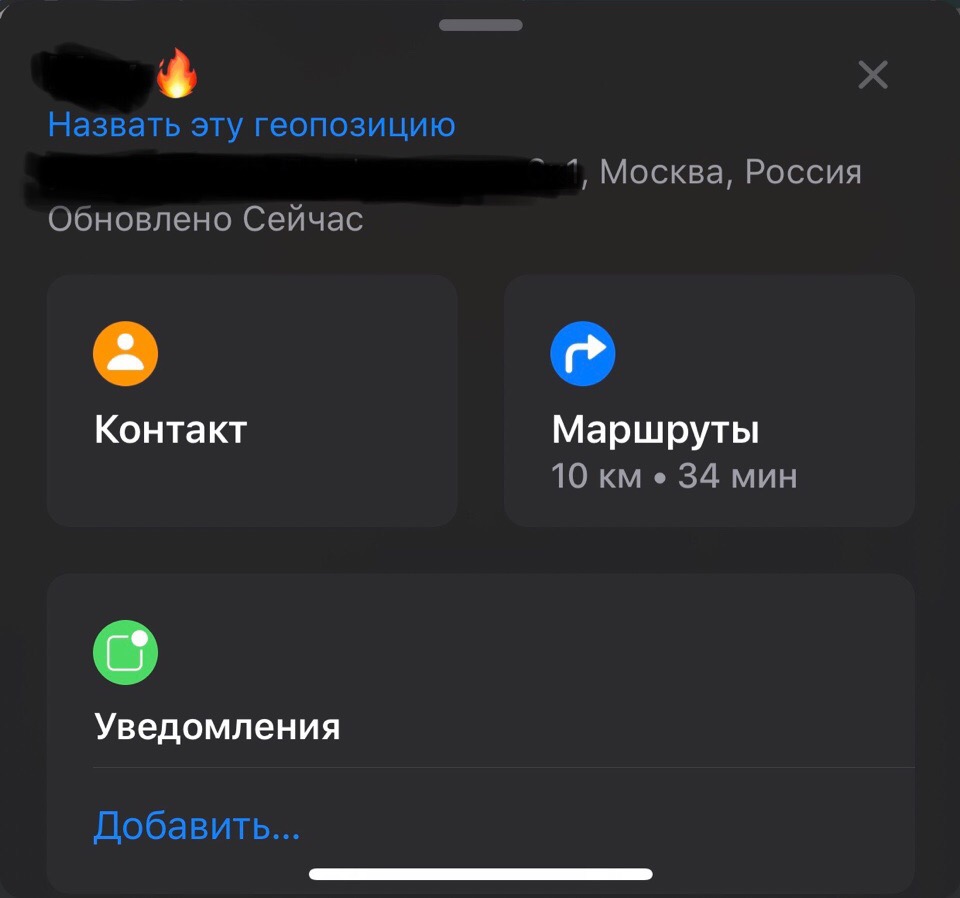Get directions via Маршруты card
Viewport: 960px width, 898px height.
point(708,400)
